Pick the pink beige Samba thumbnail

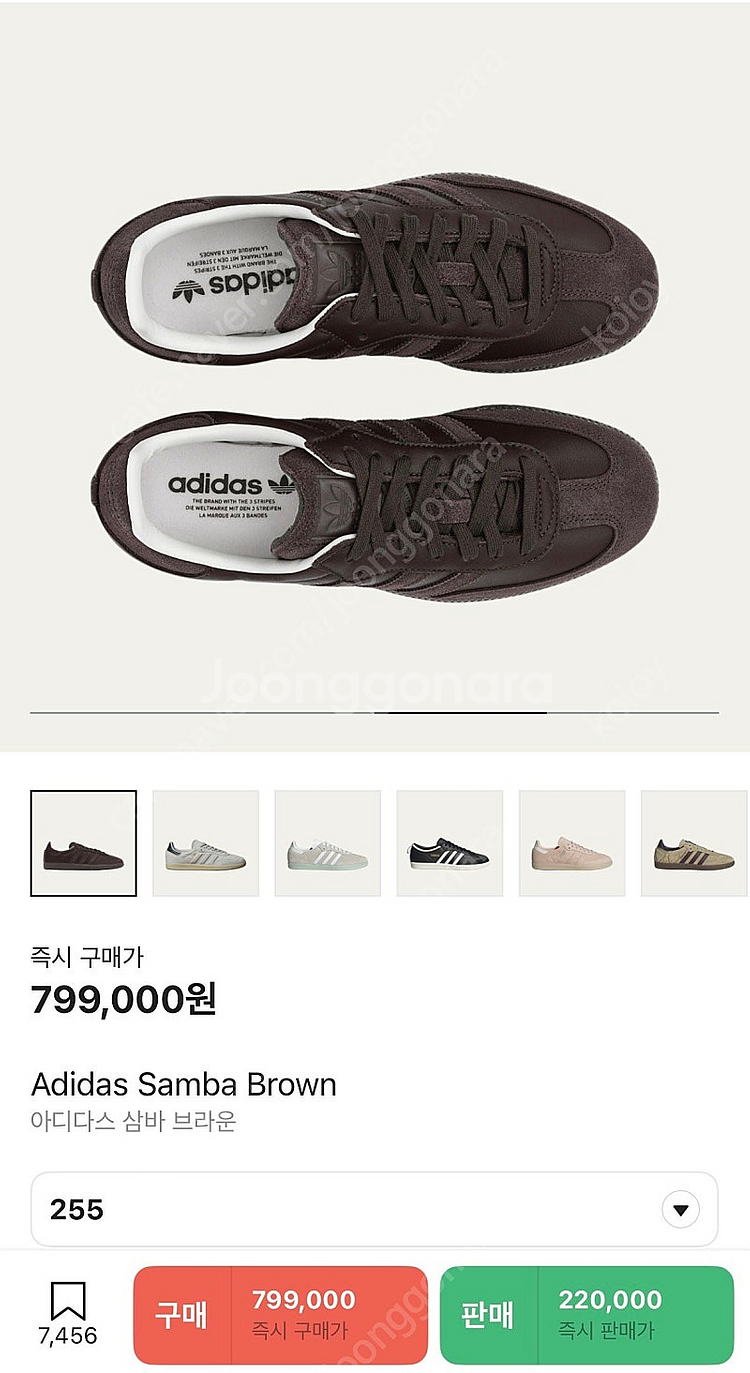(572, 843)
